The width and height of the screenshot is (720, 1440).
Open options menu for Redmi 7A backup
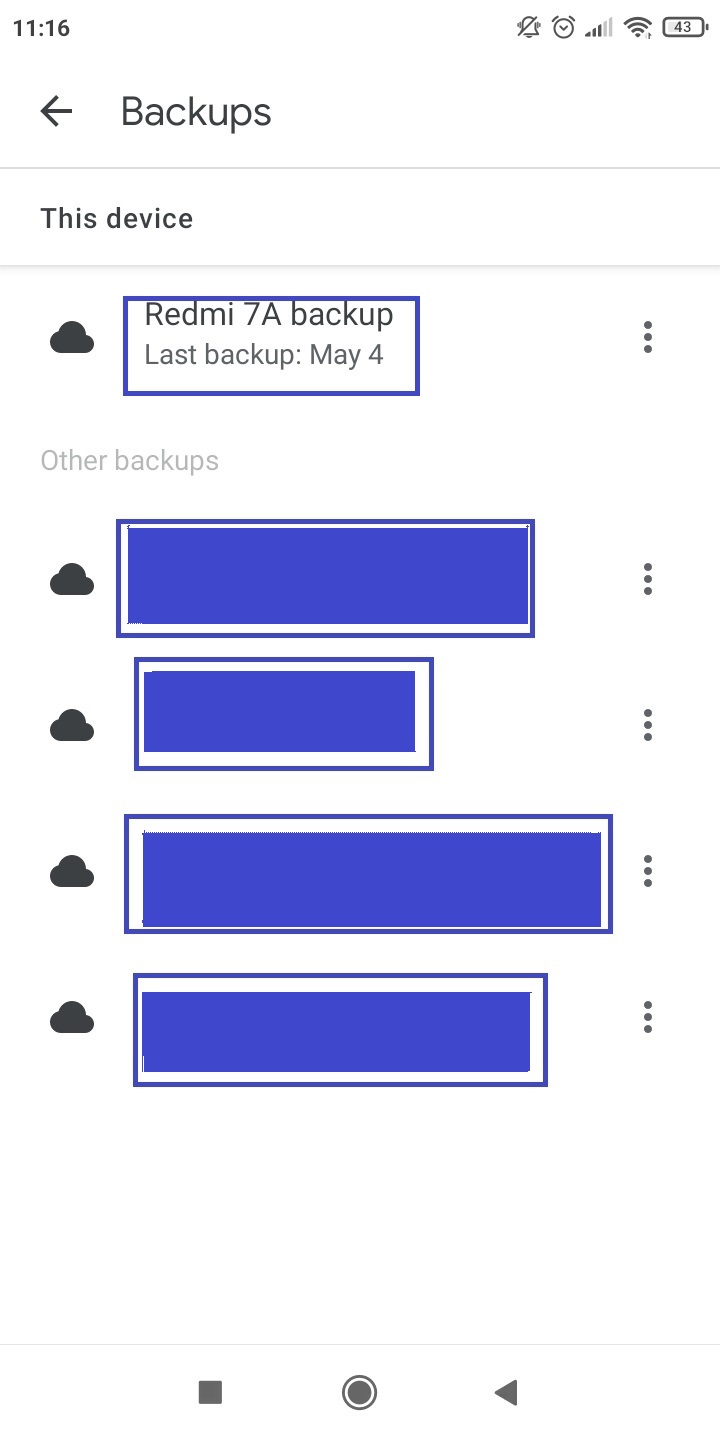(648, 337)
